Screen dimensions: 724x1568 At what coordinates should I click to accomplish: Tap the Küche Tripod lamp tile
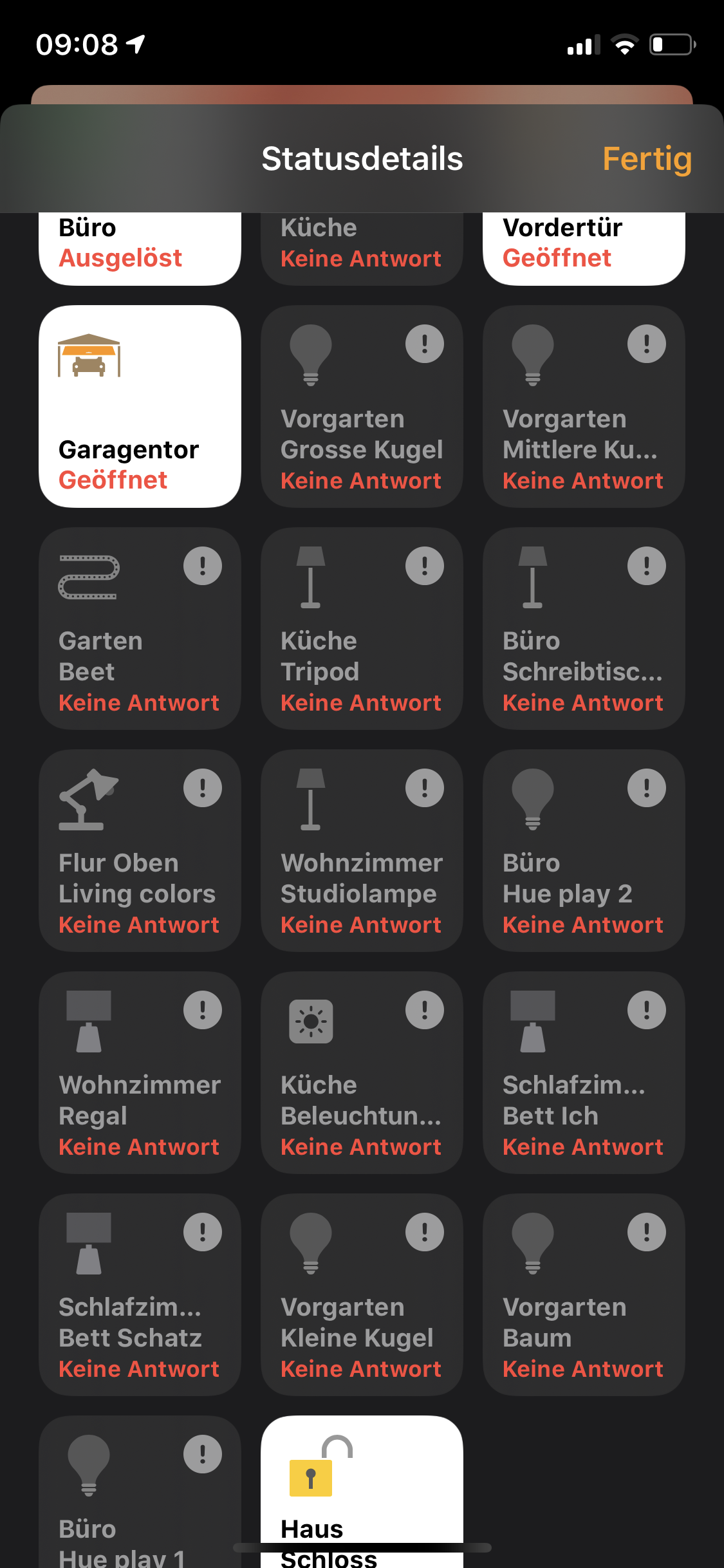362,628
